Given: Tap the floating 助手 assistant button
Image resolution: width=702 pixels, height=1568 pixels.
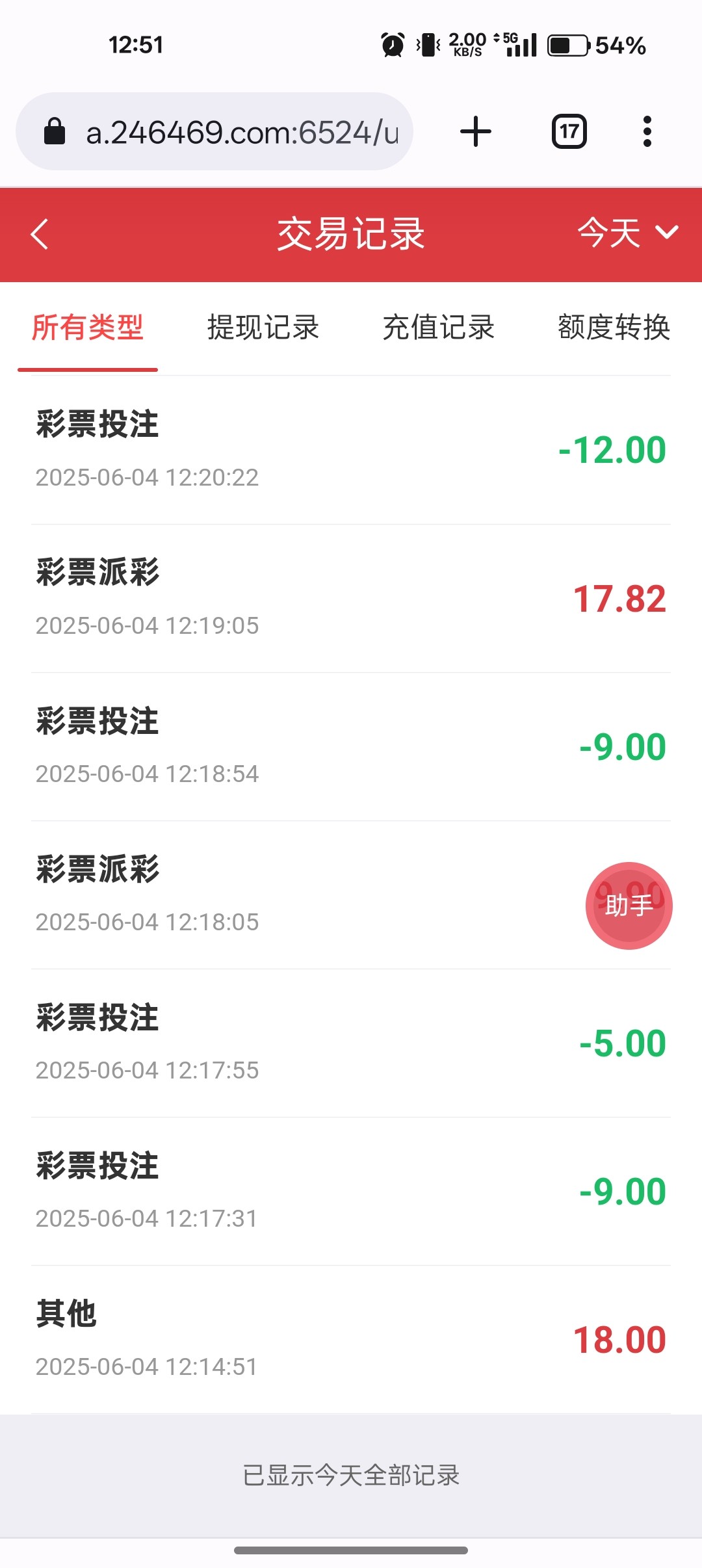Looking at the screenshot, I should pyautogui.click(x=629, y=905).
